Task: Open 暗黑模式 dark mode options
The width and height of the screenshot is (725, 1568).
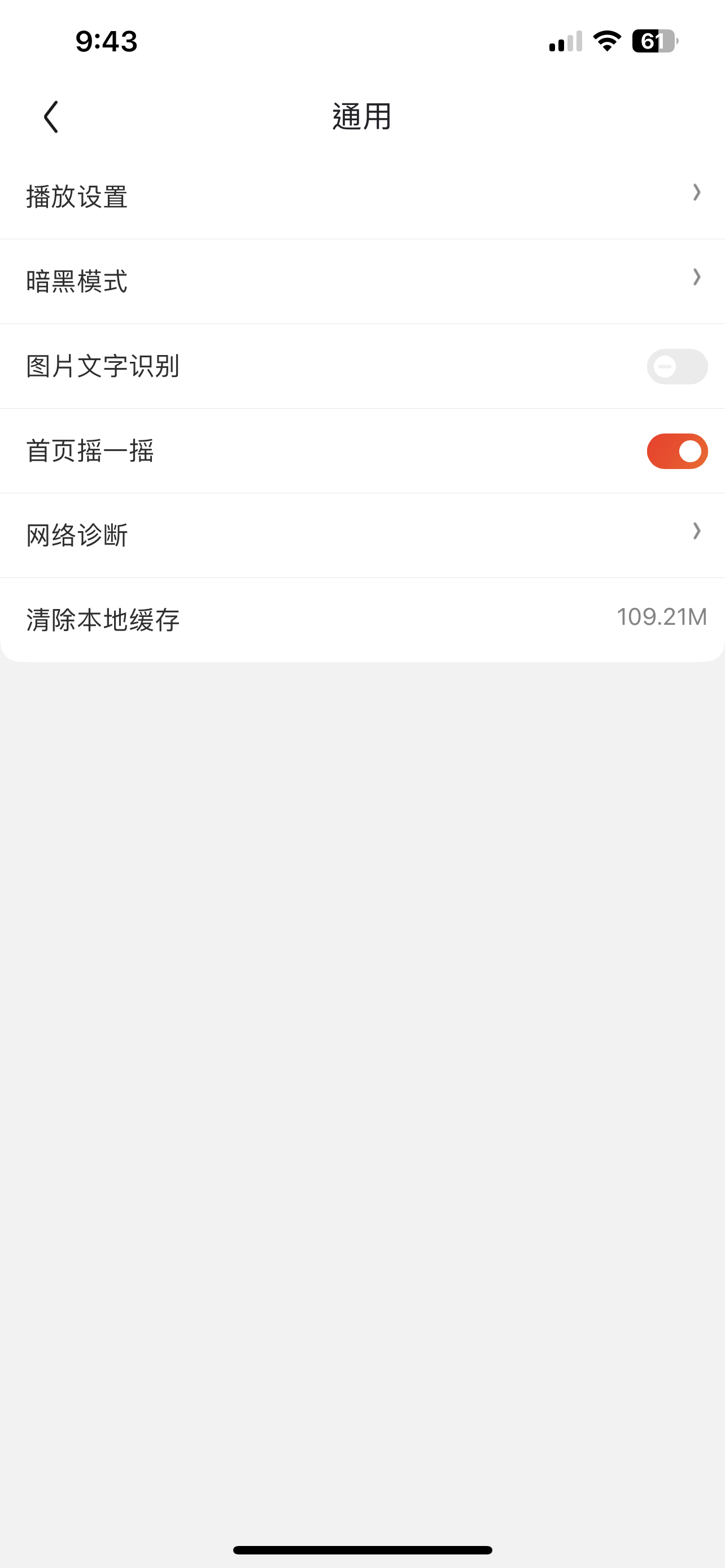Action: click(x=362, y=281)
